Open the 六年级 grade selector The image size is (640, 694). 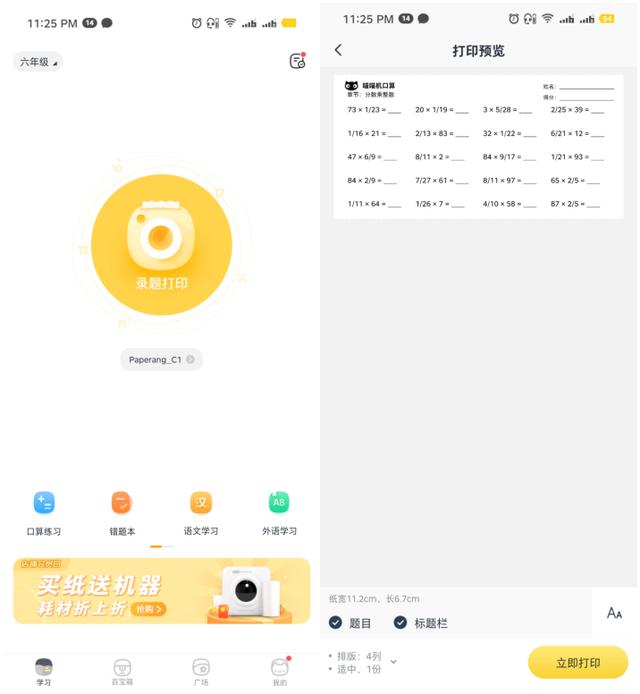[x=38, y=62]
